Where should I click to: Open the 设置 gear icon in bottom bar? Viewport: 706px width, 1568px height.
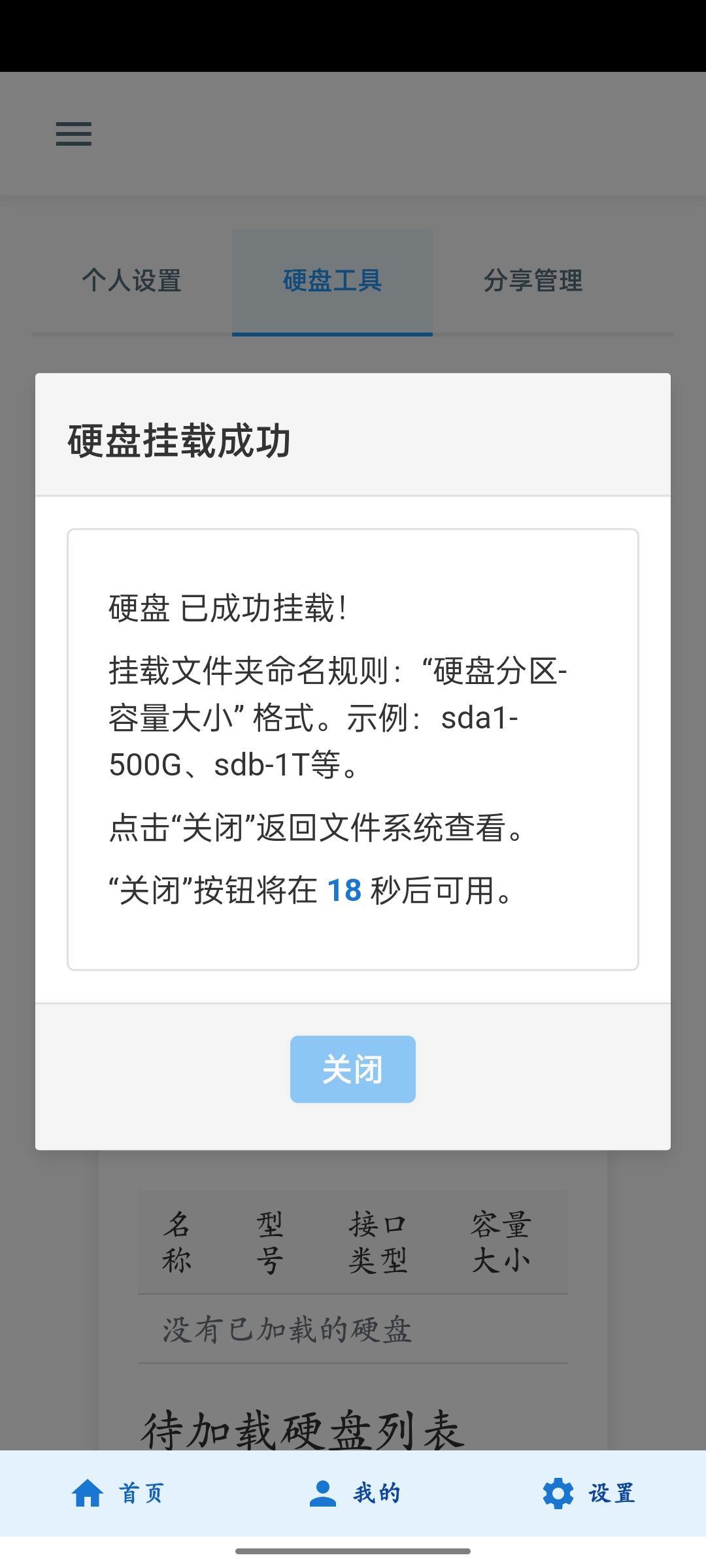click(559, 1493)
